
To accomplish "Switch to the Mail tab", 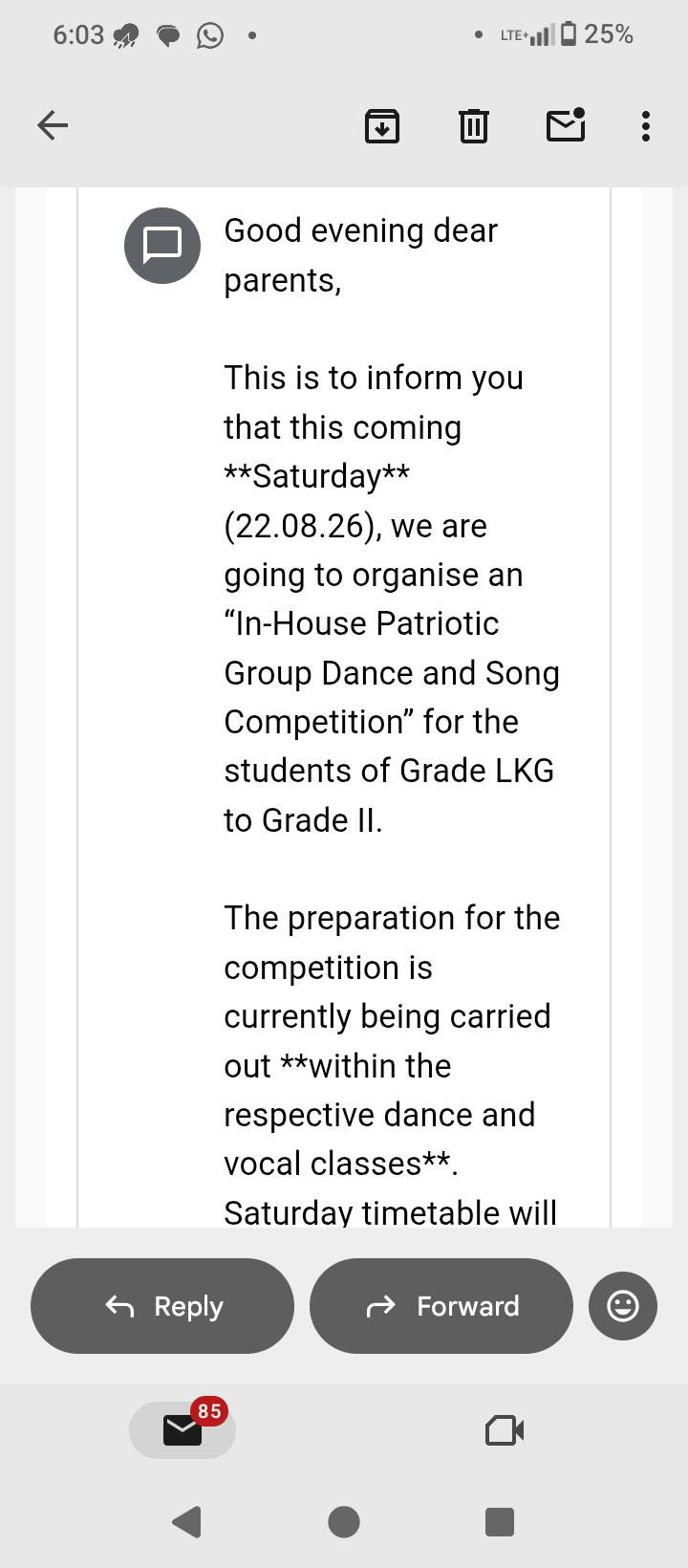I will pos(183,1429).
